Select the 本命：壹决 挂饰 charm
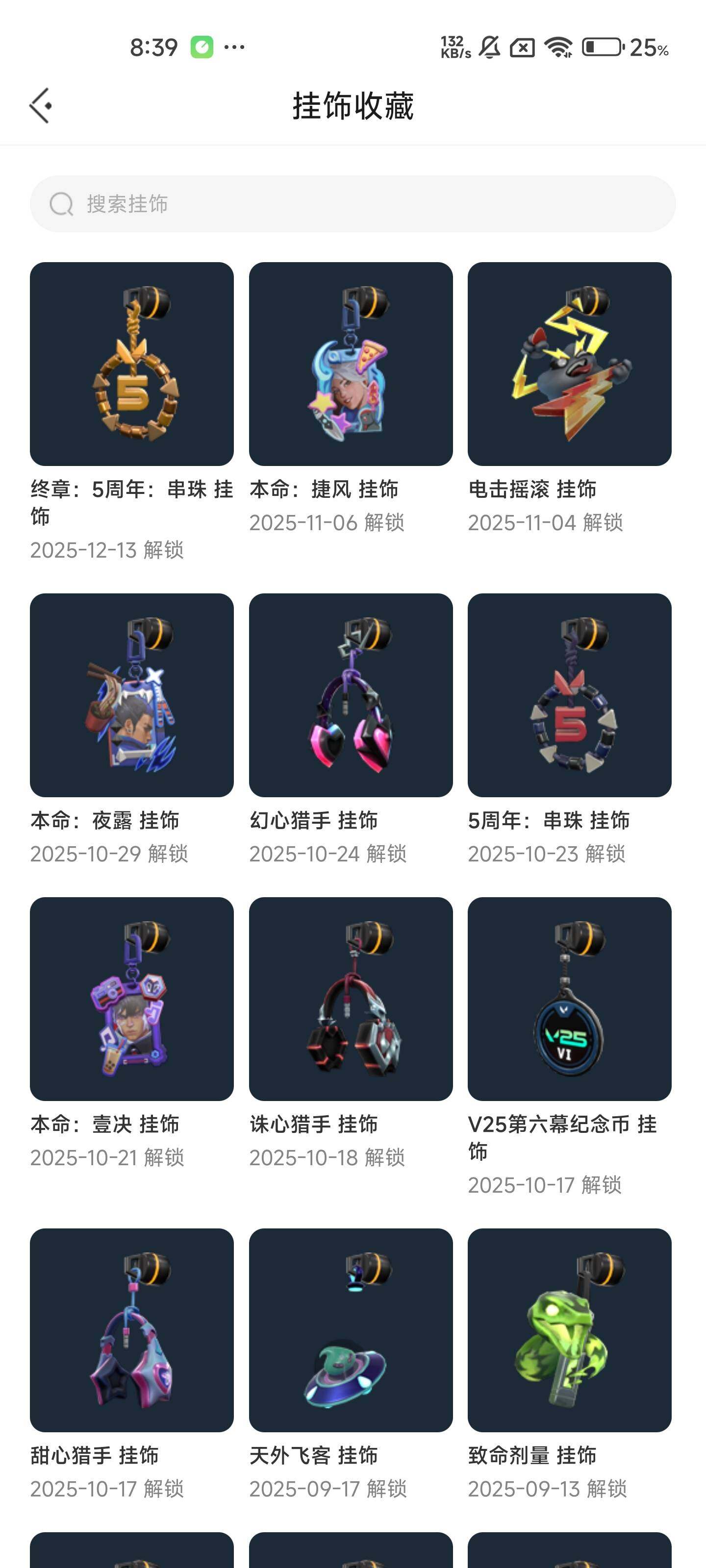The width and height of the screenshot is (706, 1568). (x=131, y=999)
